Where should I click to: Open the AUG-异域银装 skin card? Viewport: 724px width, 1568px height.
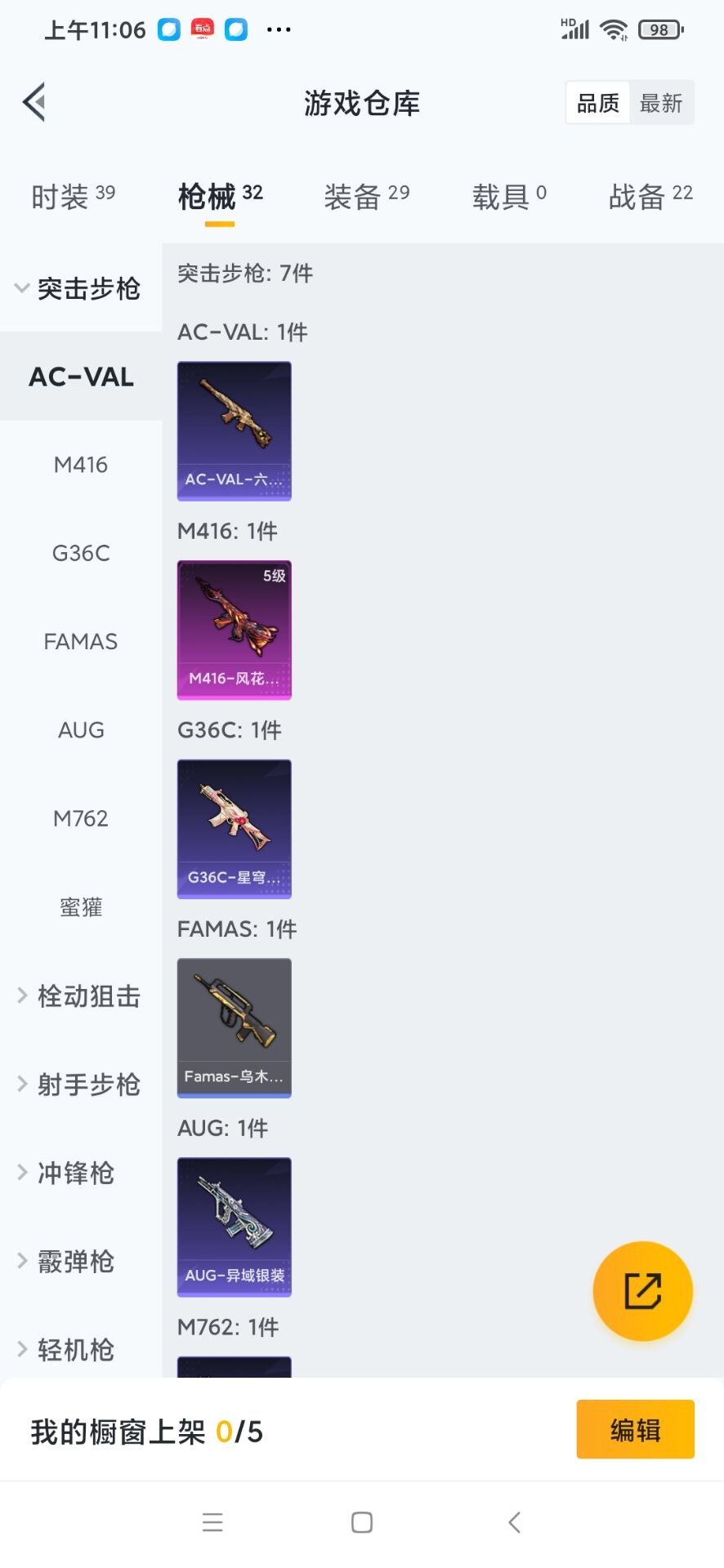(235, 1227)
